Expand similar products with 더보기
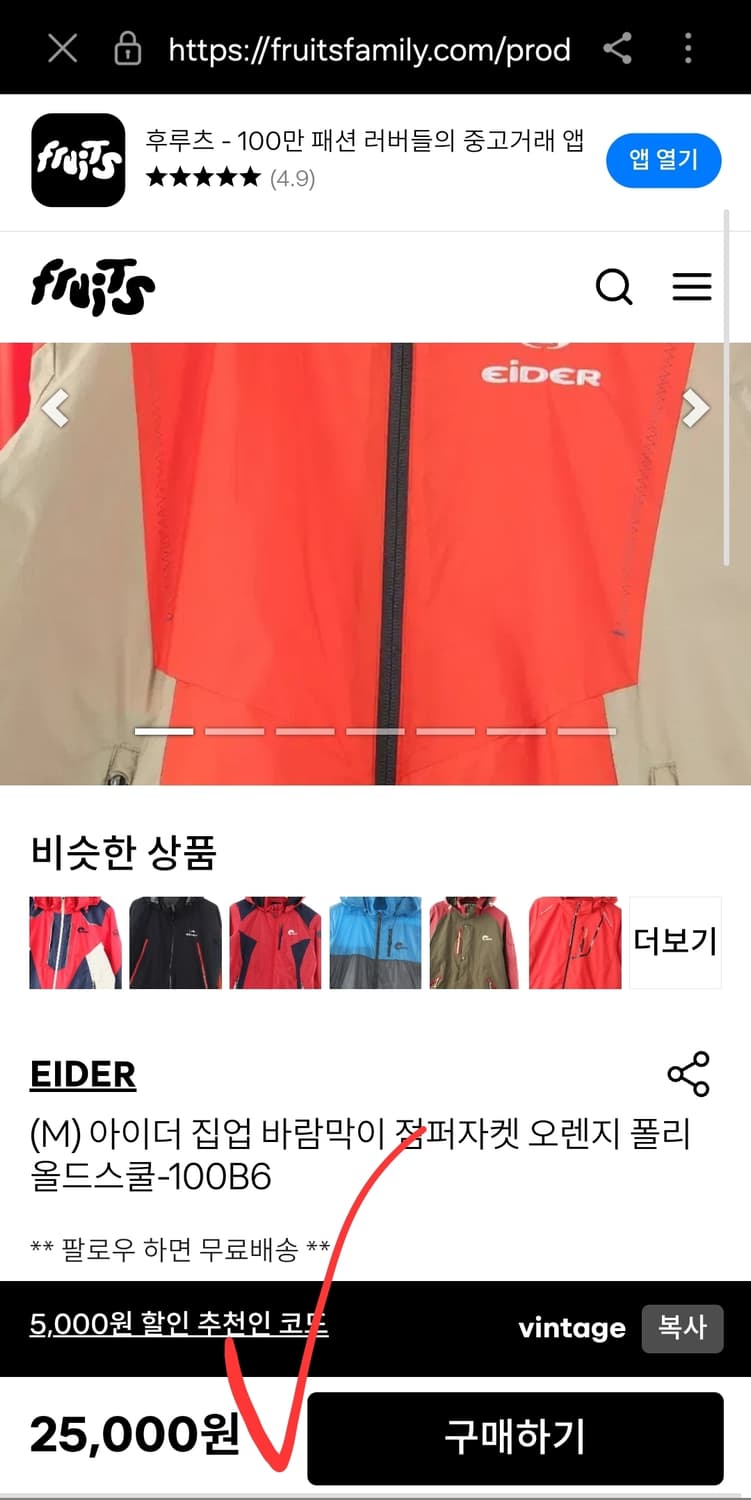This screenshot has width=751, height=1500. click(x=675, y=941)
